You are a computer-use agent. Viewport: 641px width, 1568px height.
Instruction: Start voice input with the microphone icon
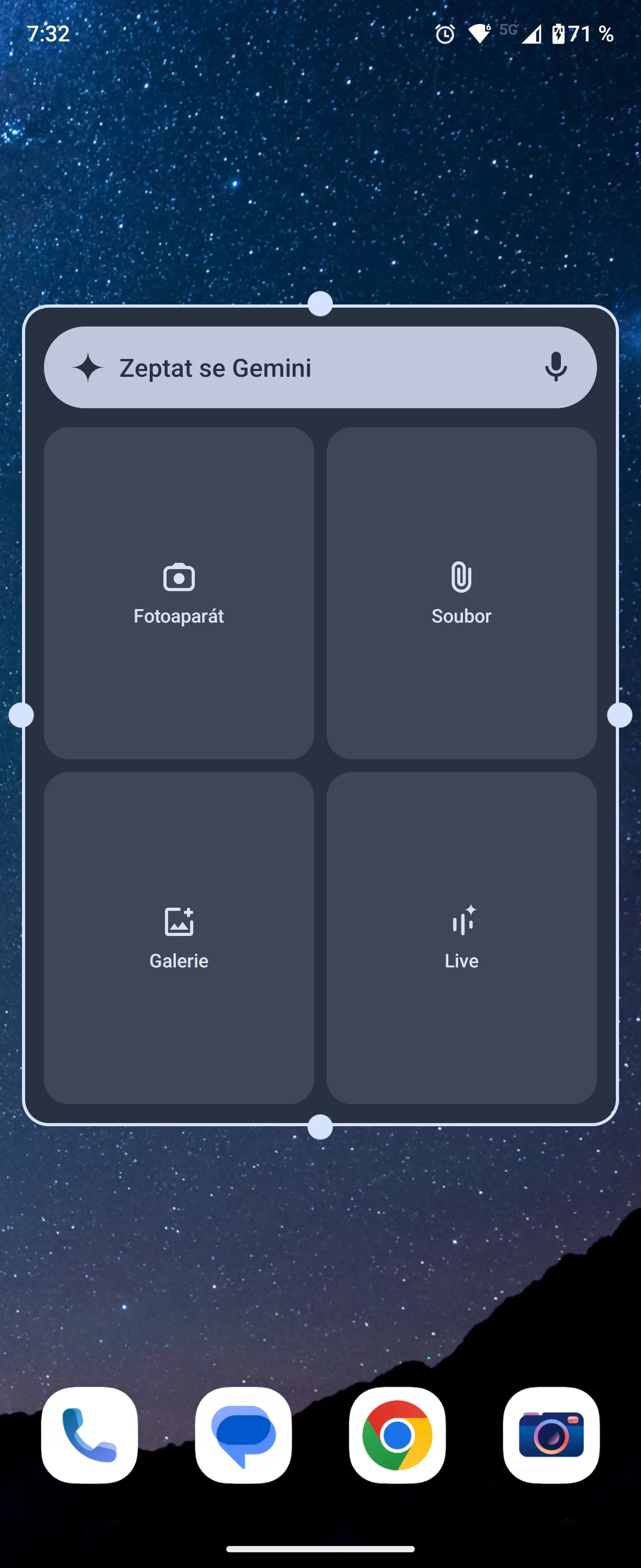[x=555, y=367]
